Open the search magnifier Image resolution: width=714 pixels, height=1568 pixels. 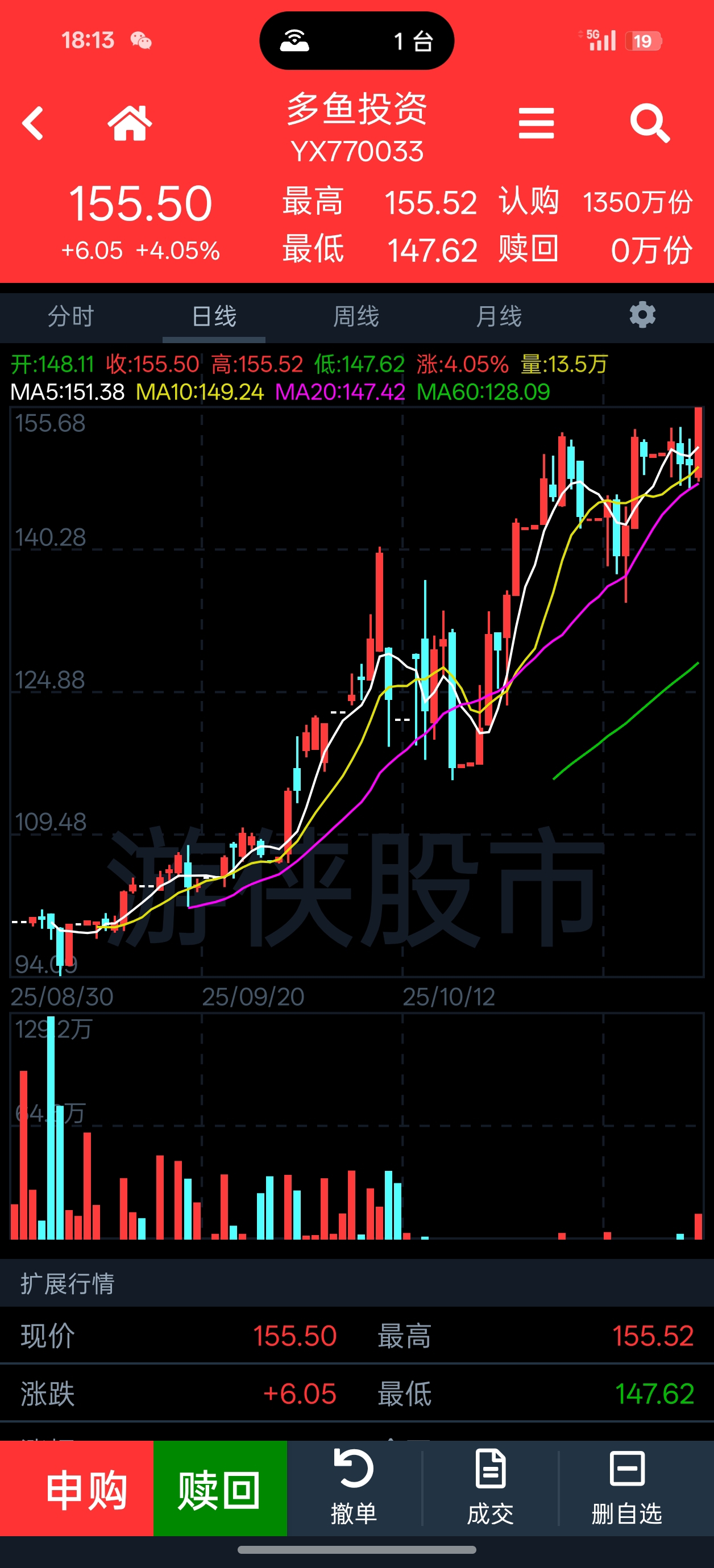649,124
